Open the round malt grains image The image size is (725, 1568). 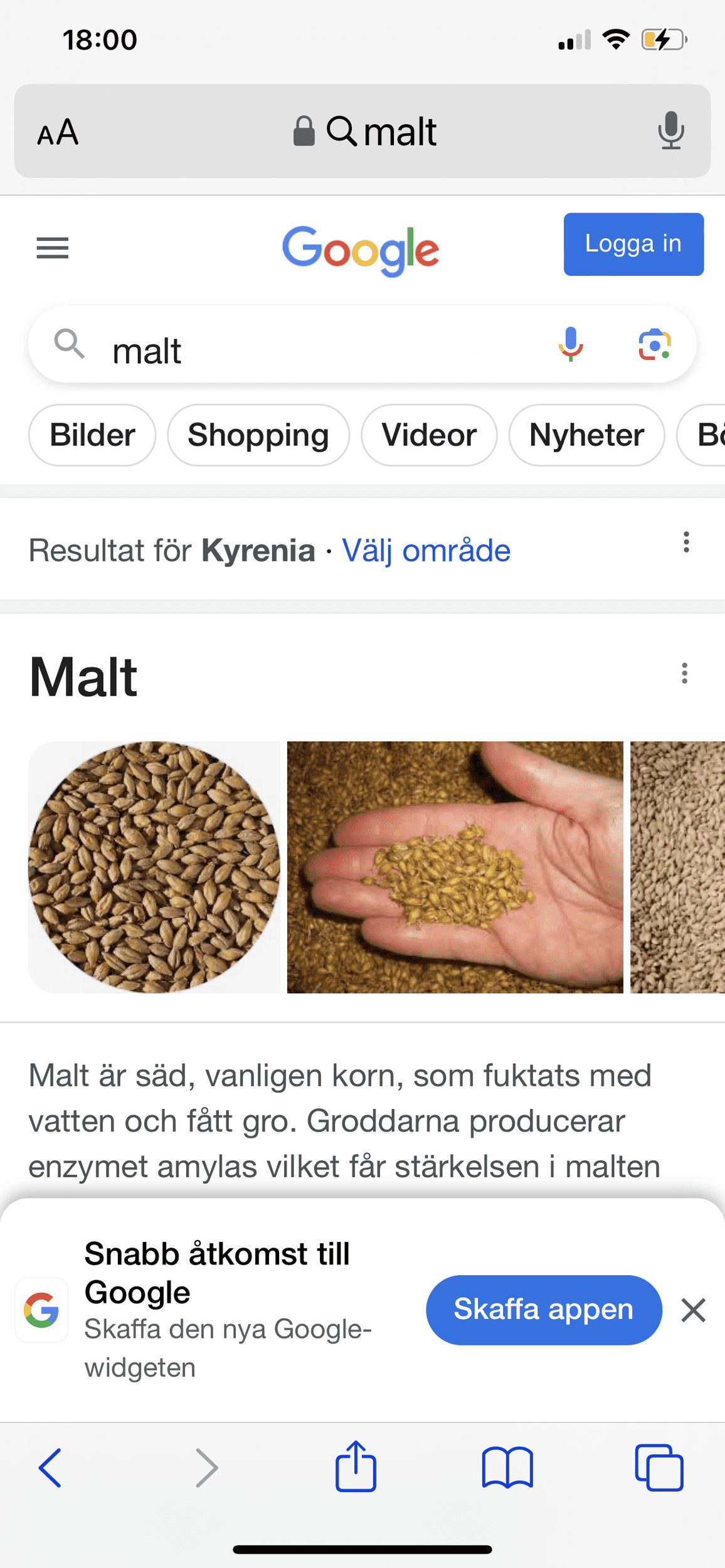pyautogui.click(x=154, y=867)
